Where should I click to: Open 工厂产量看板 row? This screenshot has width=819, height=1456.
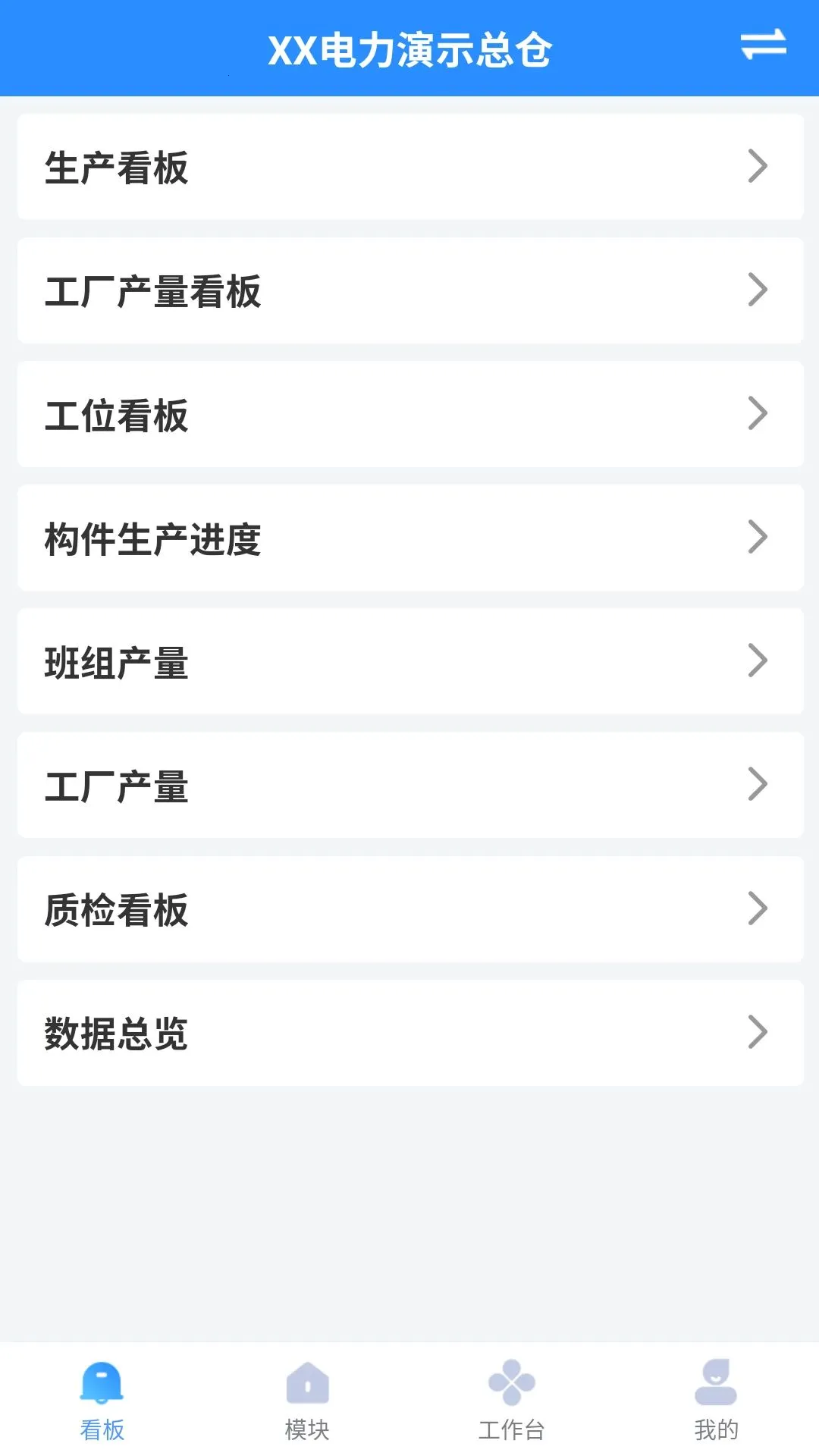(409, 290)
